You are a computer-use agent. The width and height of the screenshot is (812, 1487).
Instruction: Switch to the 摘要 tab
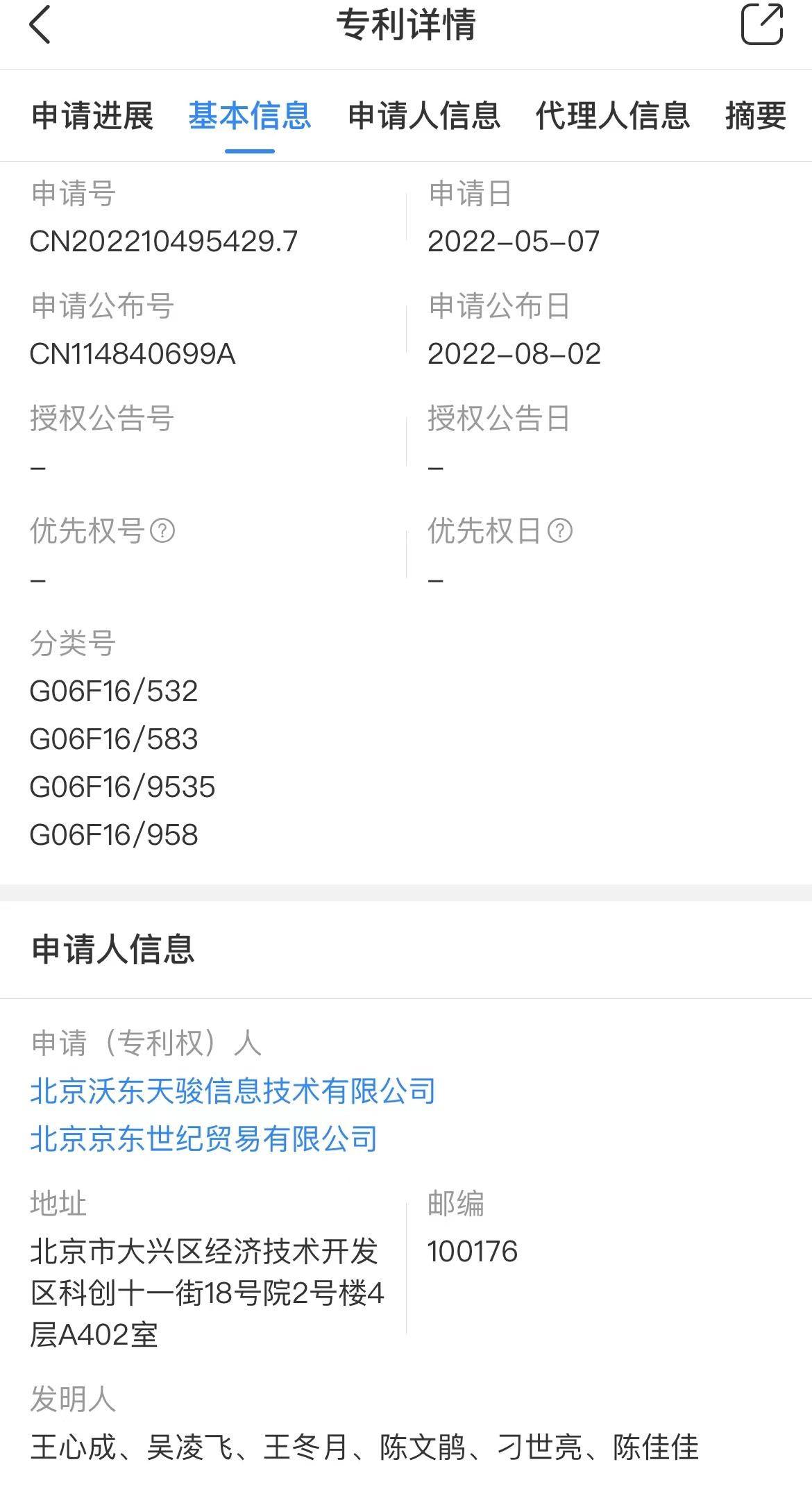click(x=755, y=115)
